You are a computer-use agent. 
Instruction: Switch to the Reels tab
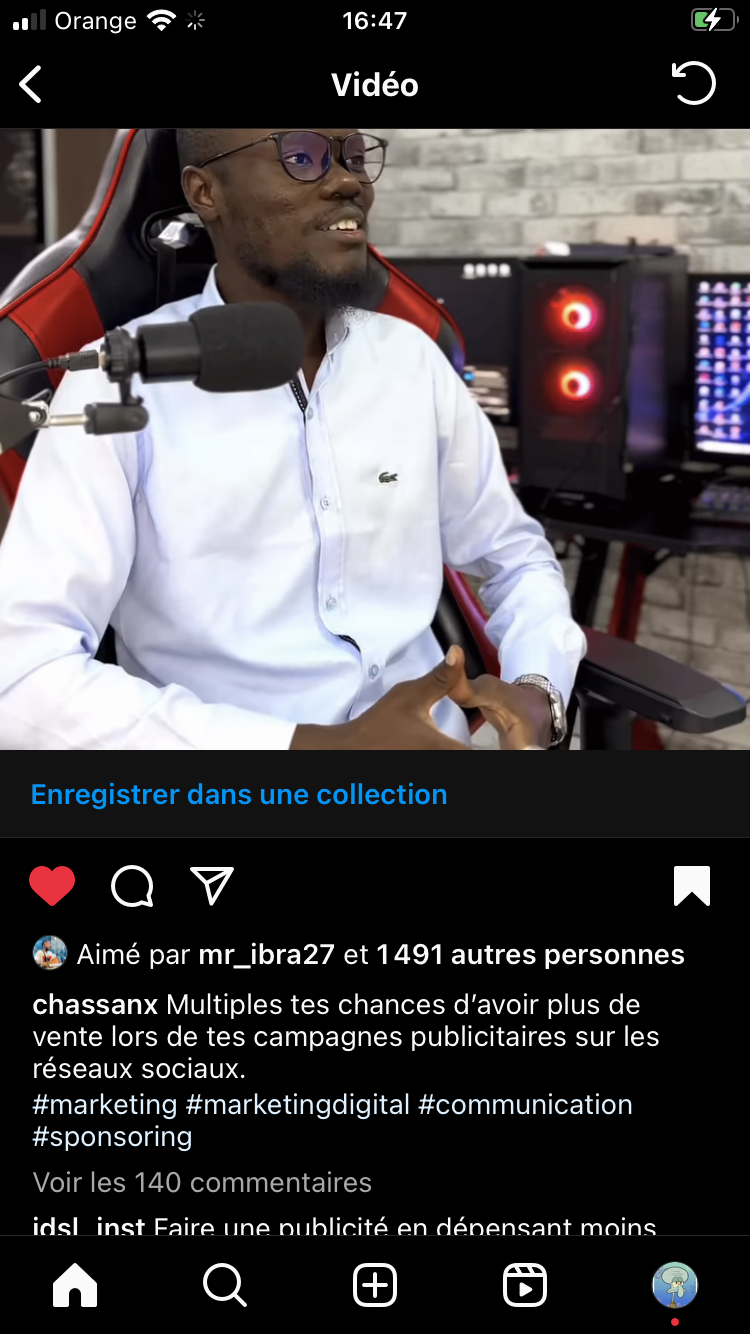(525, 1285)
